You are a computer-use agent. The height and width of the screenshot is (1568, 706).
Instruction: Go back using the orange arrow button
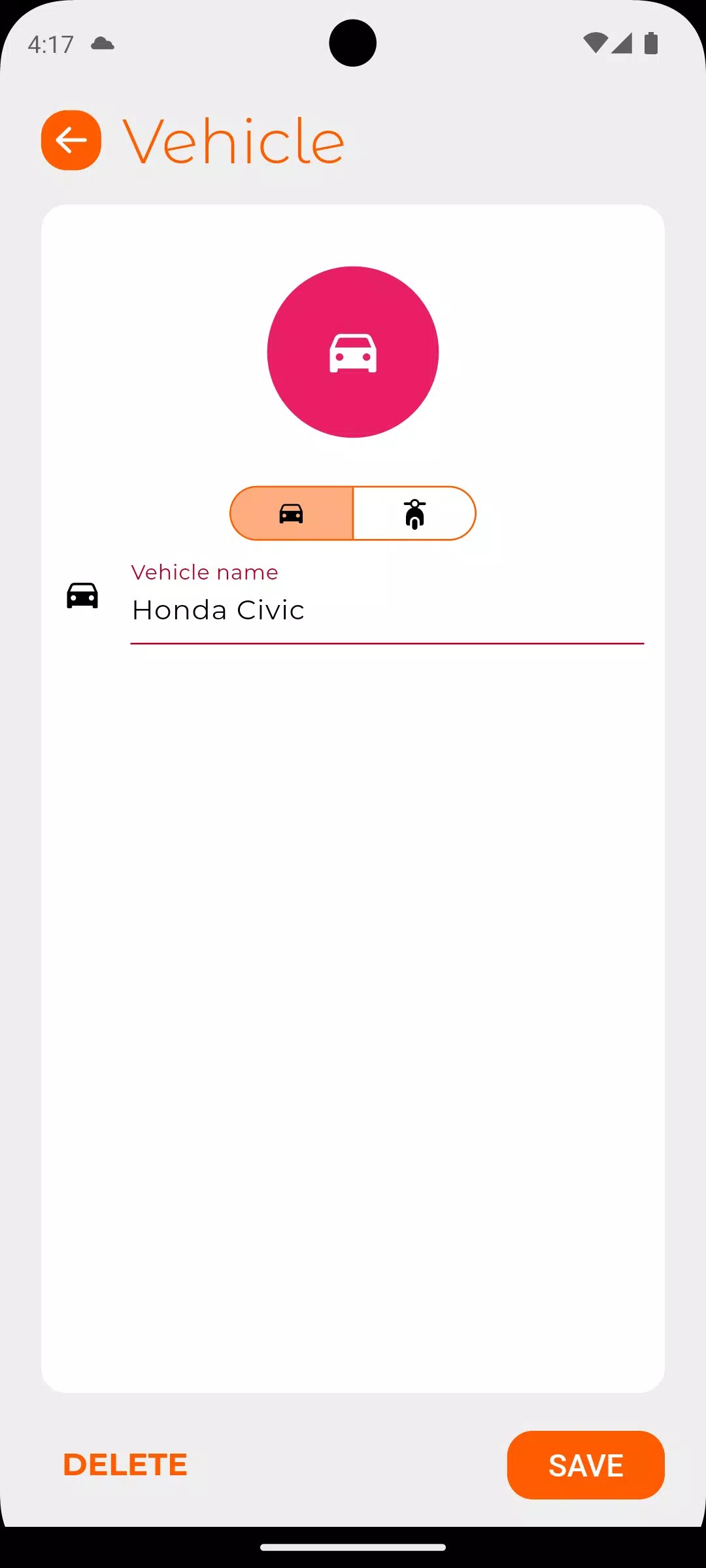[71, 140]
